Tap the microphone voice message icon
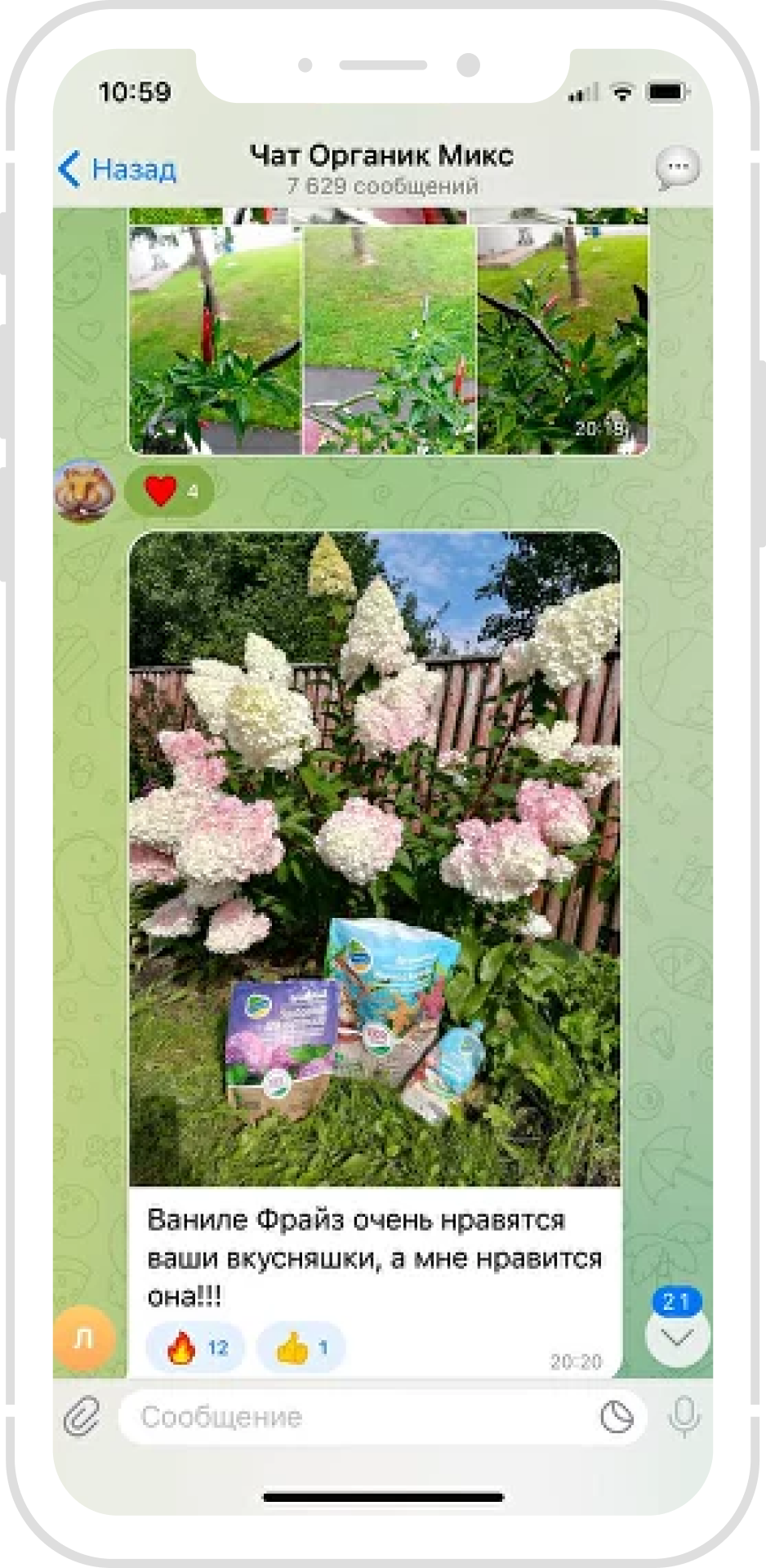Image resolution: width=766 pixels, height=1568 pixels. coord(684,1417)
